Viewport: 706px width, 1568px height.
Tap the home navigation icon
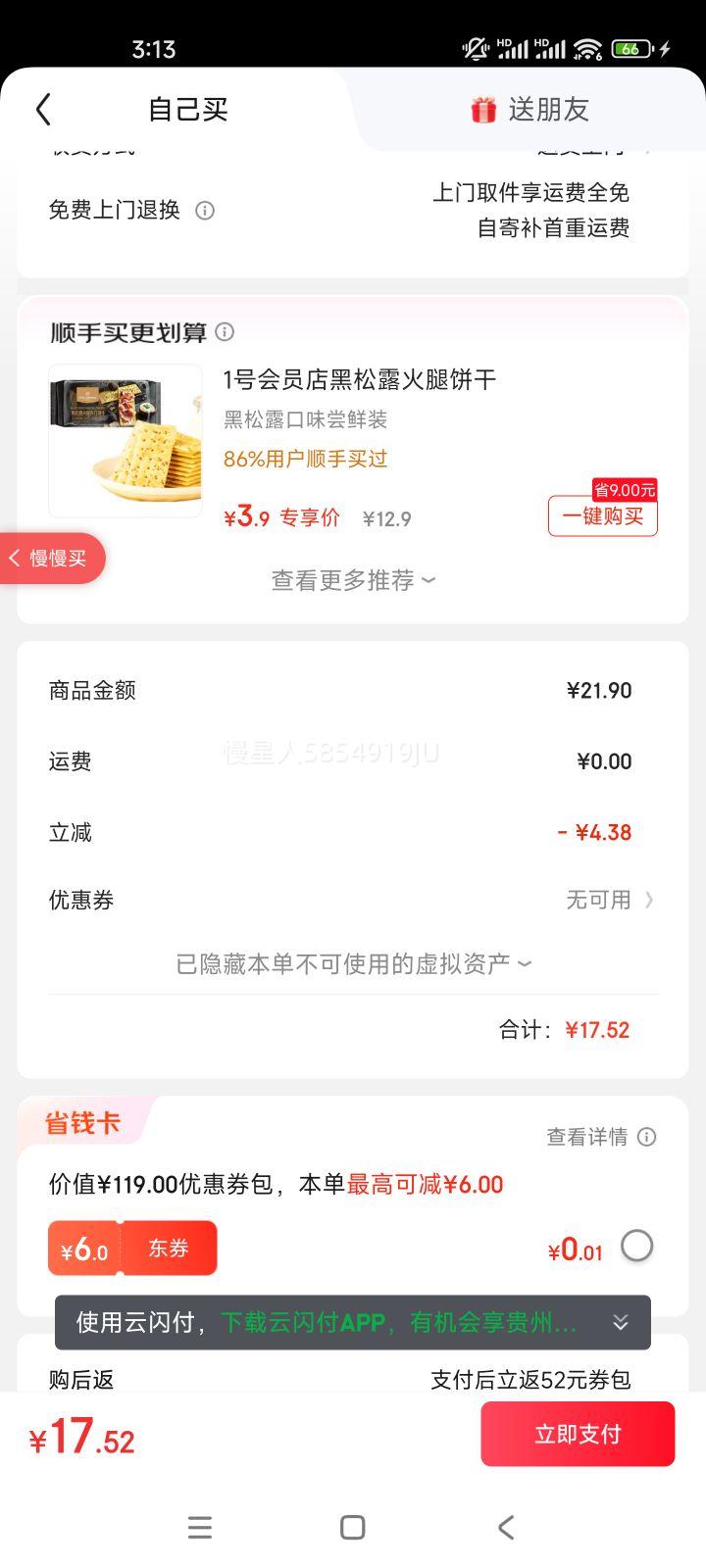point(350,1527)
